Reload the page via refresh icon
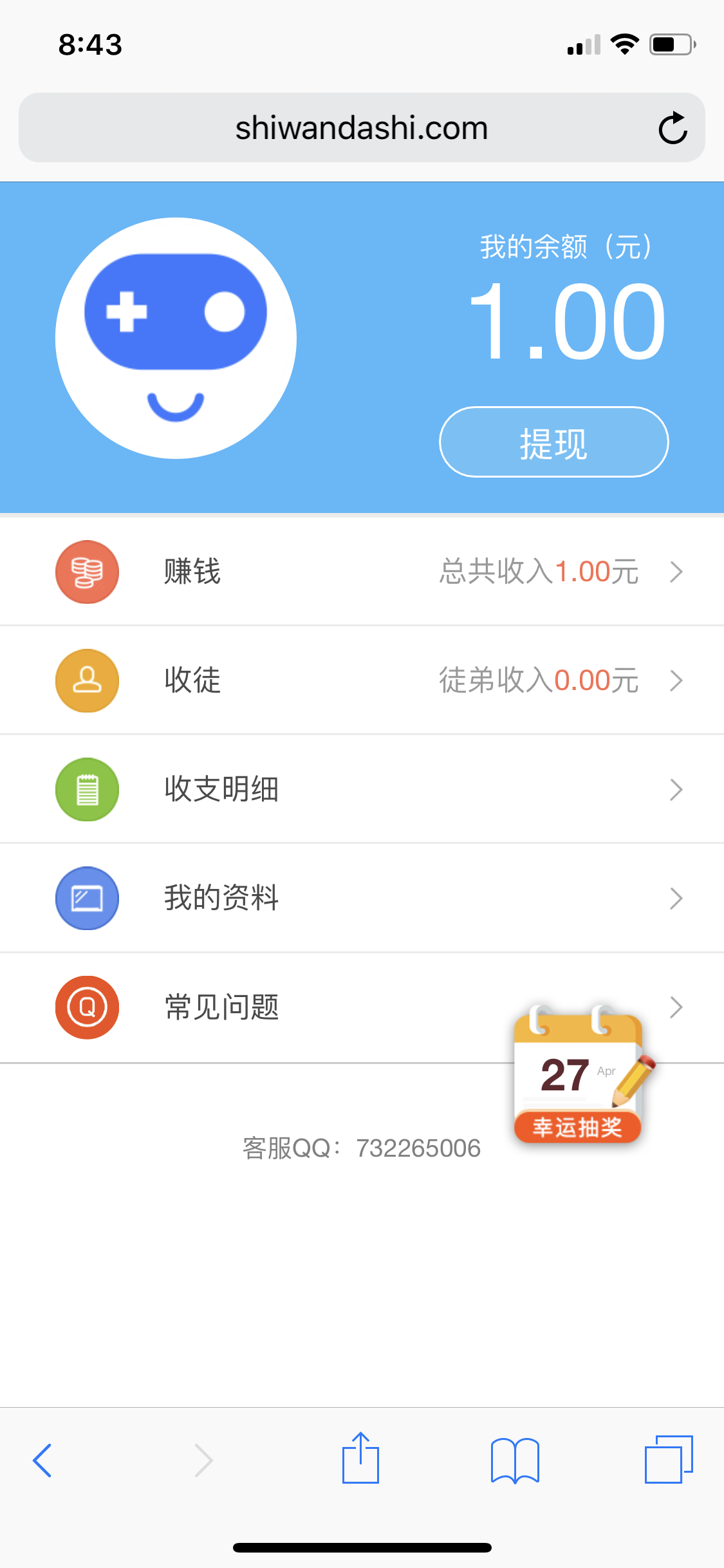 (672, 127)
